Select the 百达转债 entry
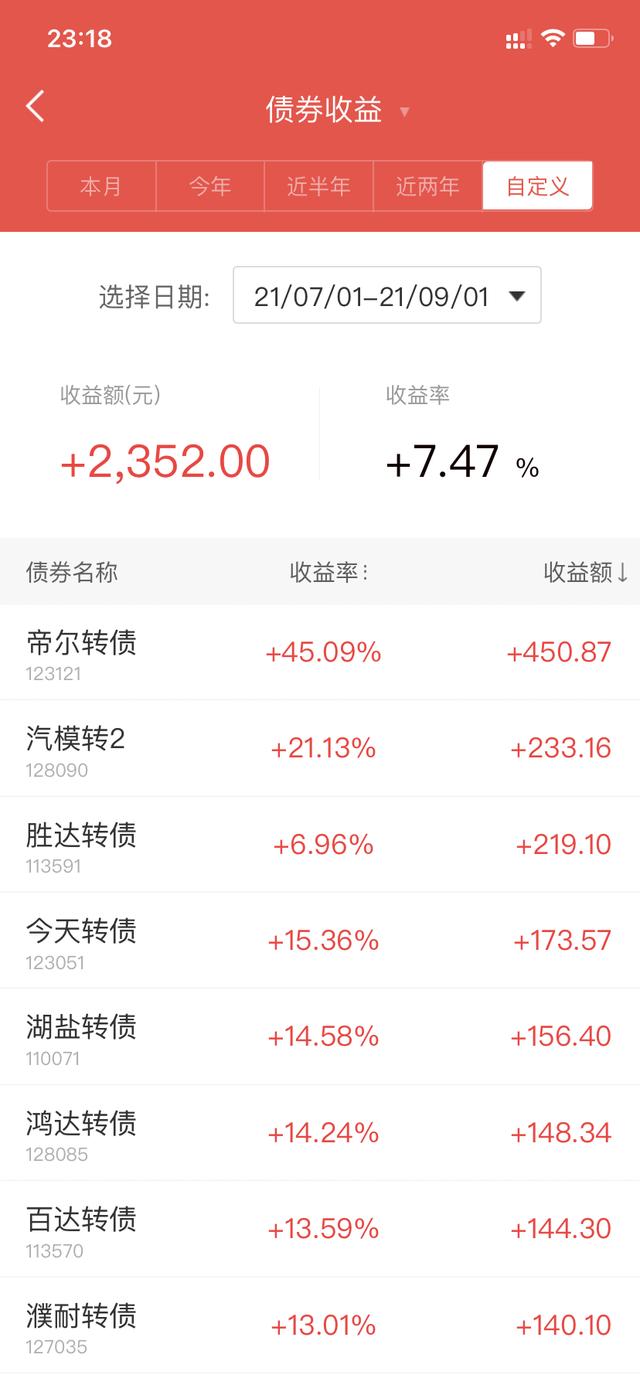The image size is (640, 1385). [x=320, y=1228]
